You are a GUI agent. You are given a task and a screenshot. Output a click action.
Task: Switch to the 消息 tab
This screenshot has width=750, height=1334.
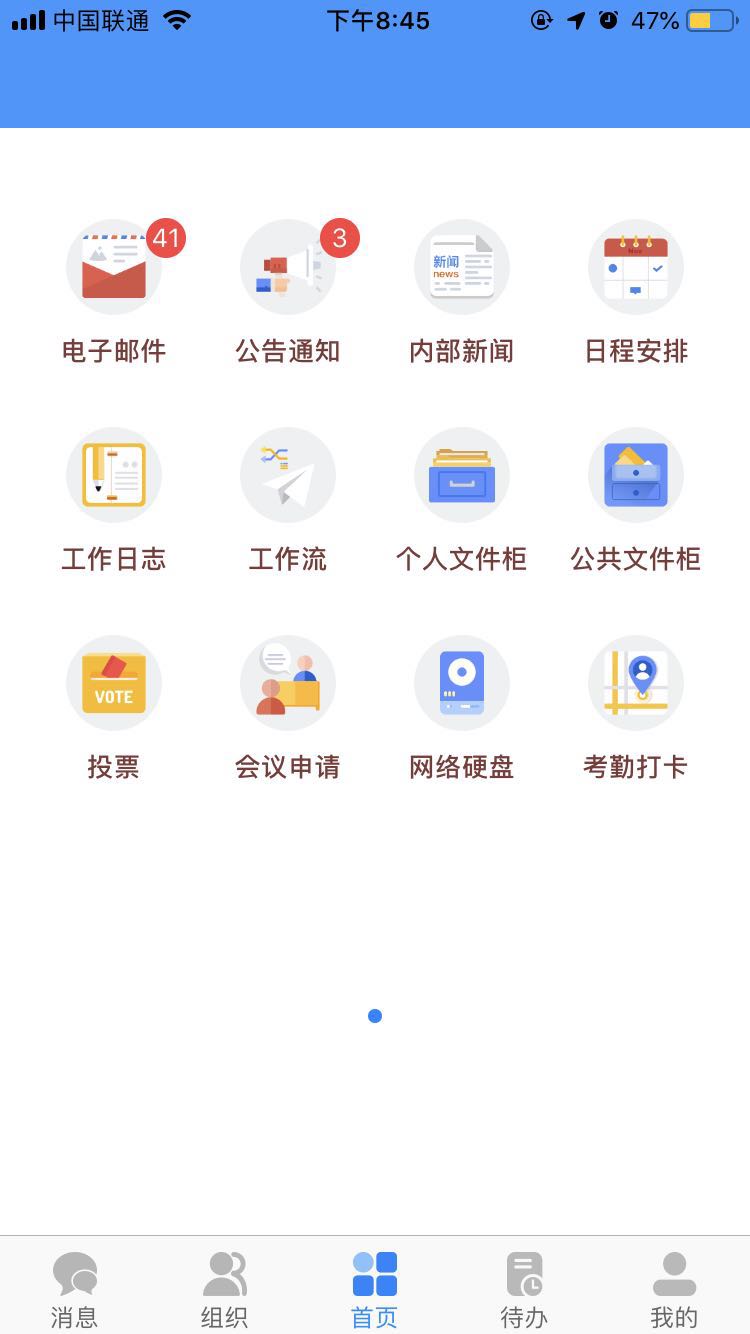[x=75, y=1289]
